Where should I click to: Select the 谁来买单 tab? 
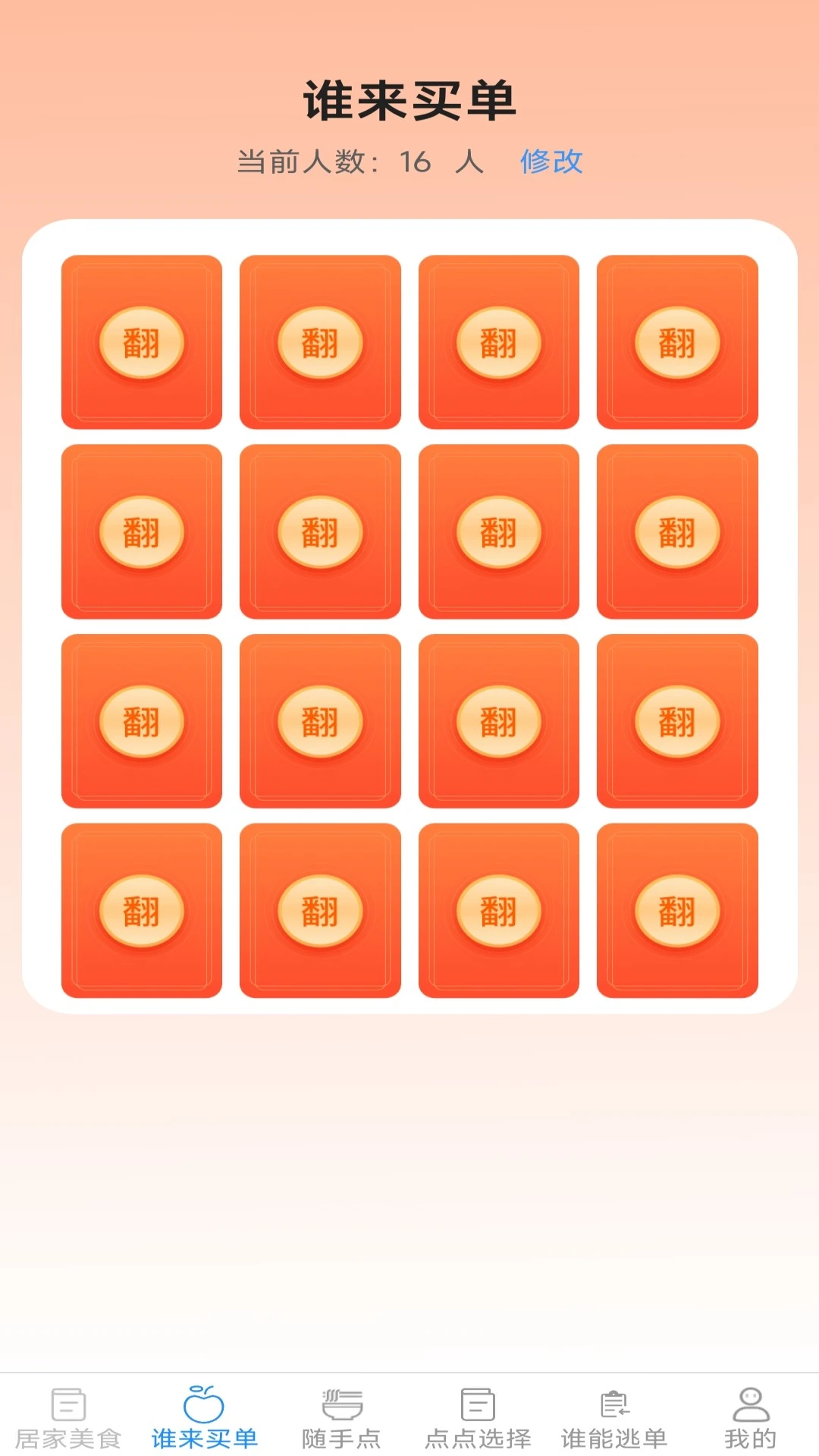click(205, 1417)
